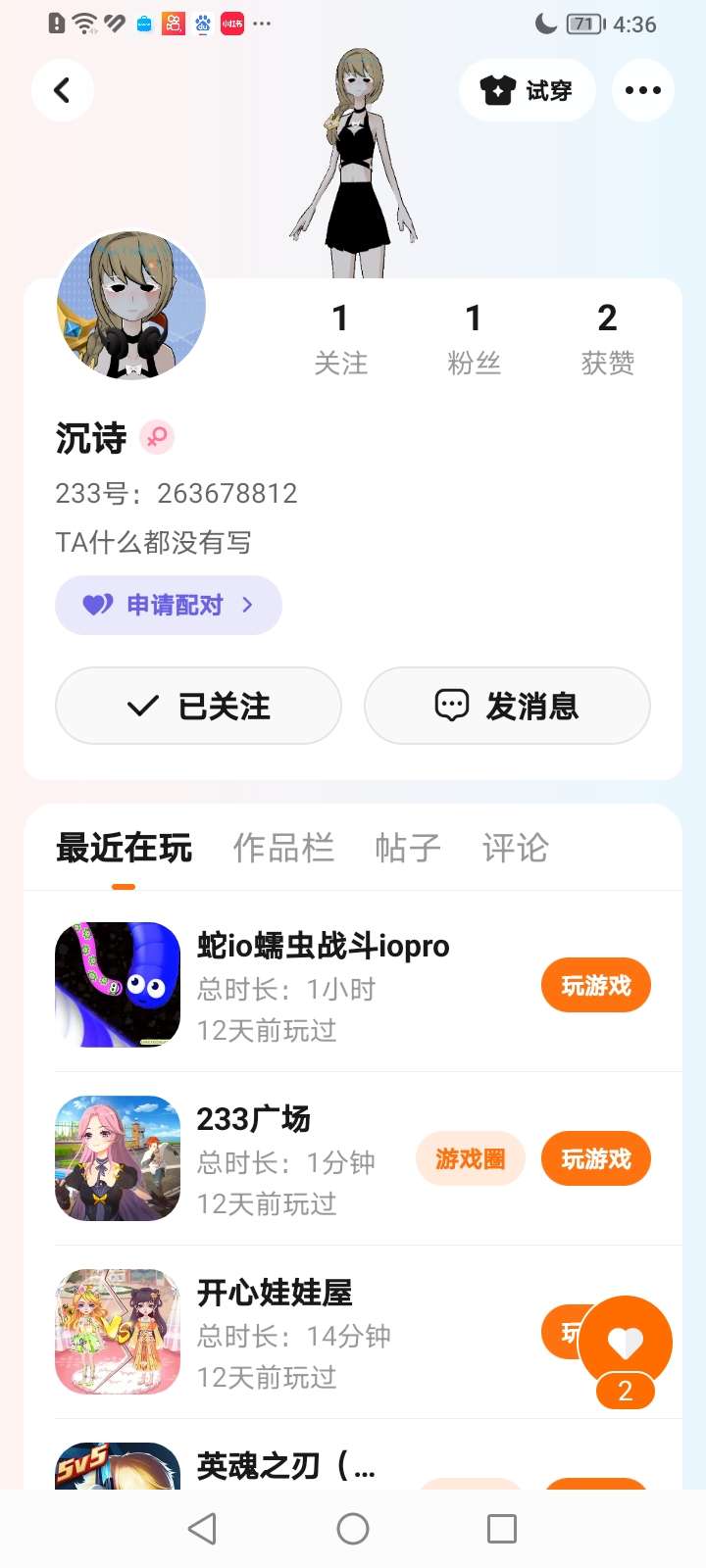Go back using the top-left arrow
706x1568 pixels.
(62, 90)
